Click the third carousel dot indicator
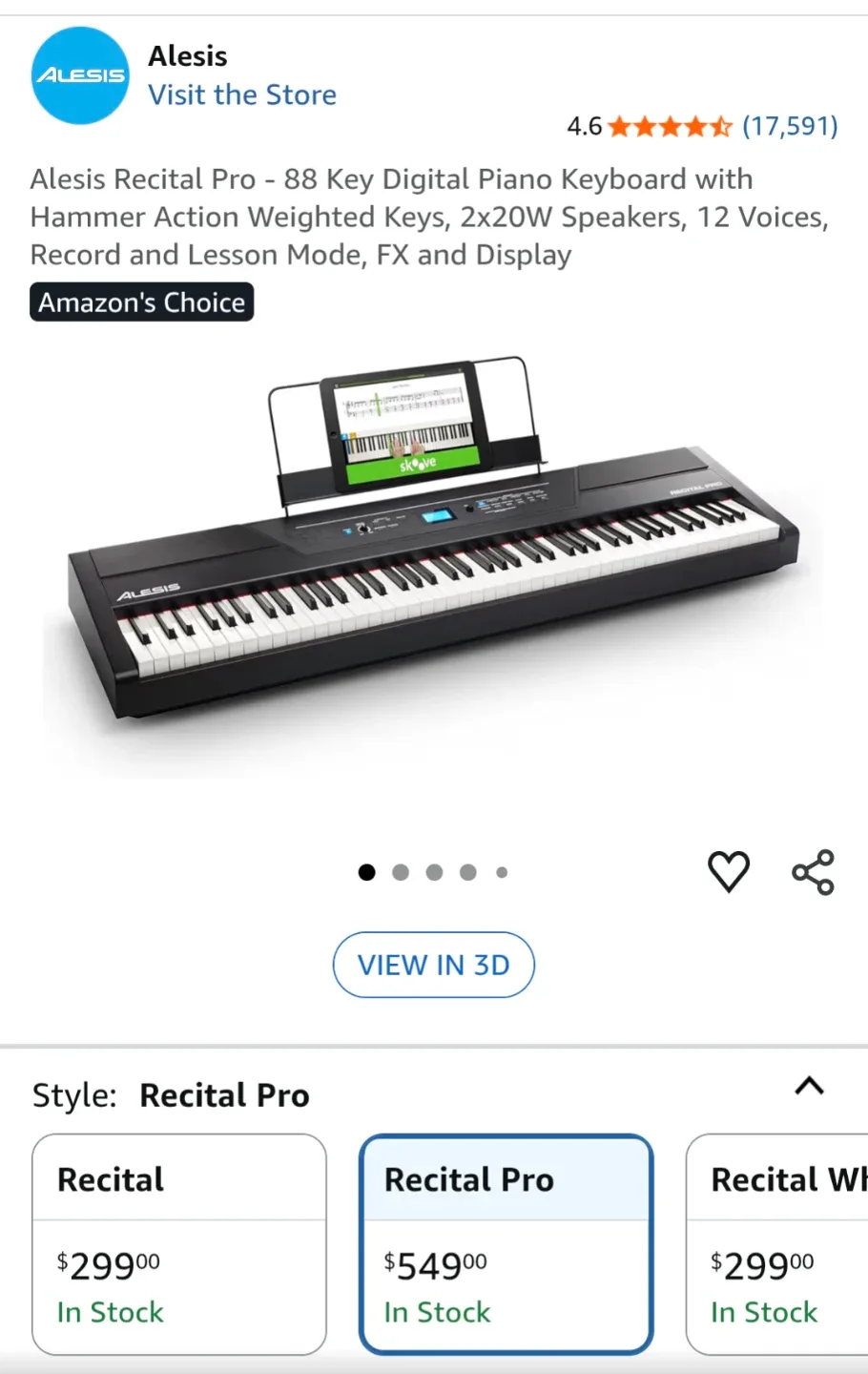The image size is (868, 1374). point(434,871)
